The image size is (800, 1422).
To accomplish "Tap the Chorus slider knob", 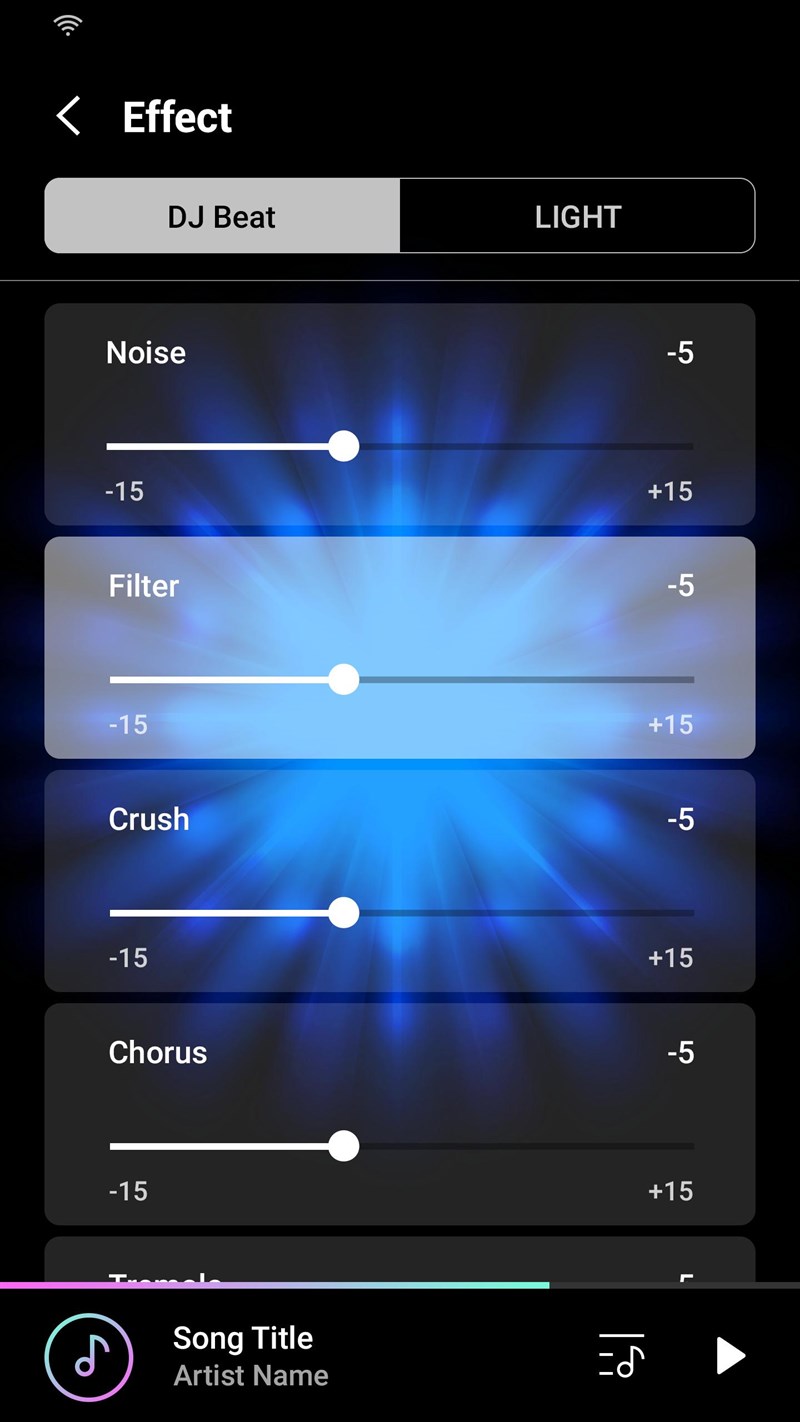I will [344, 1146].
